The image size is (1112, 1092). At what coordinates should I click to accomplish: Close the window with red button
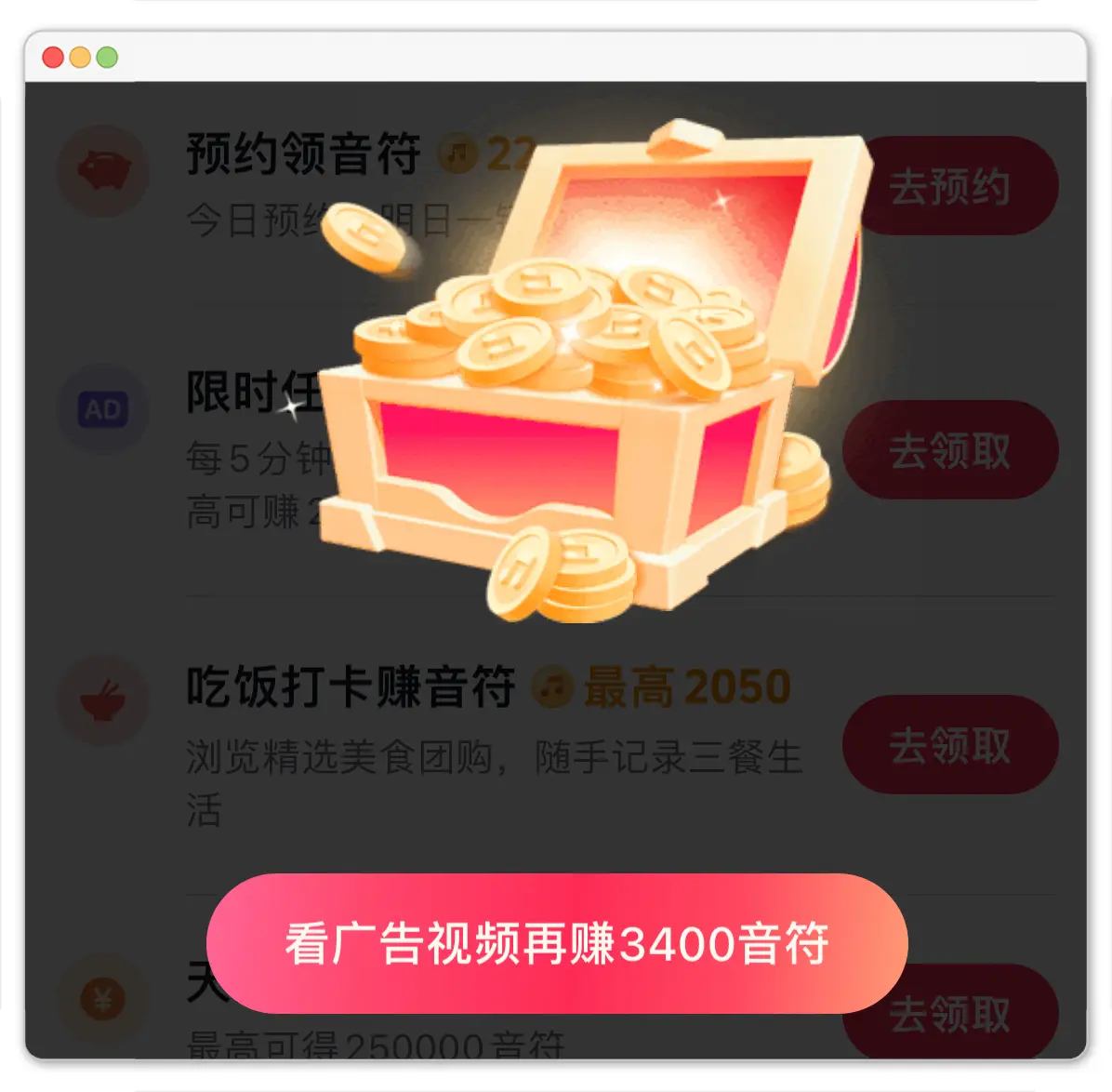[x=53, y=58]
